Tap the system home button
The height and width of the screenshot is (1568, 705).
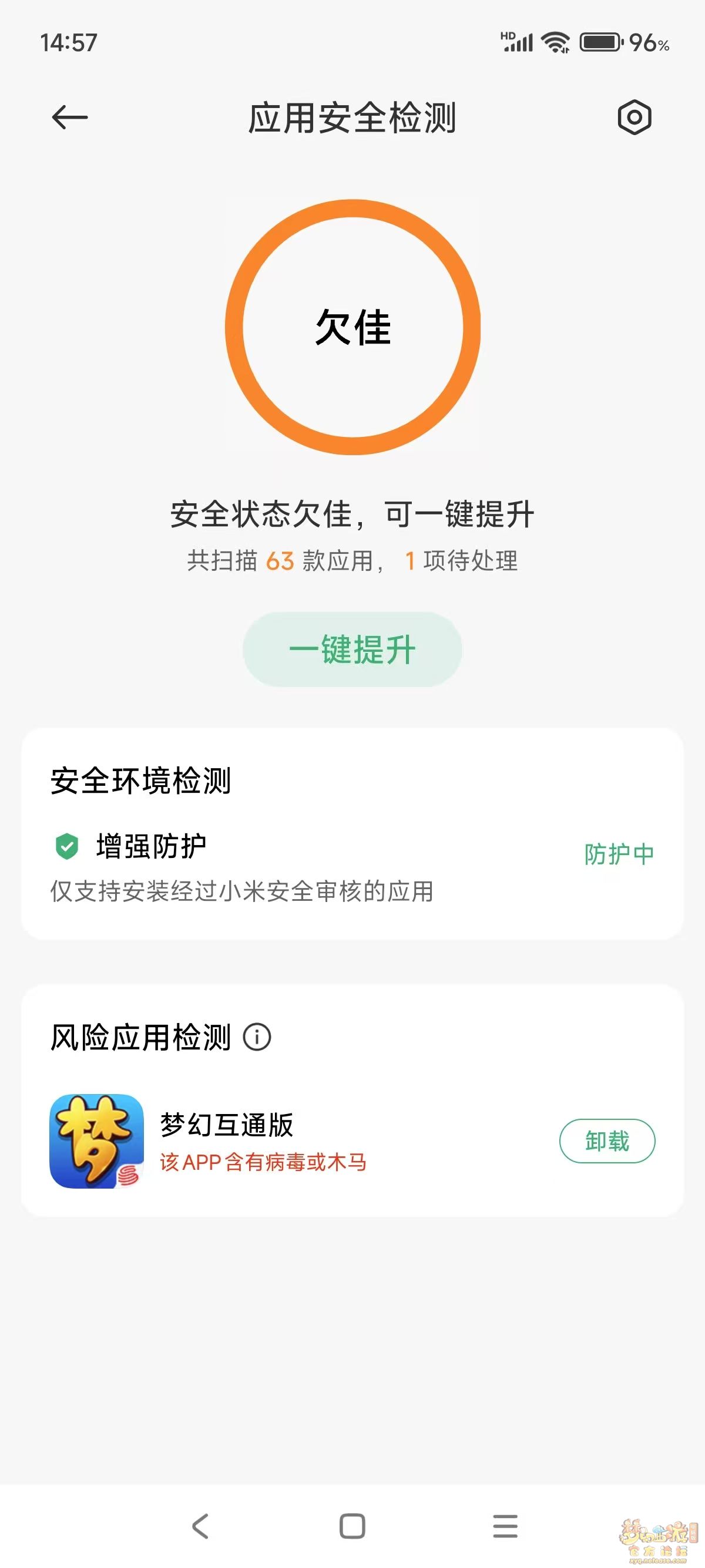[352, 1525]
